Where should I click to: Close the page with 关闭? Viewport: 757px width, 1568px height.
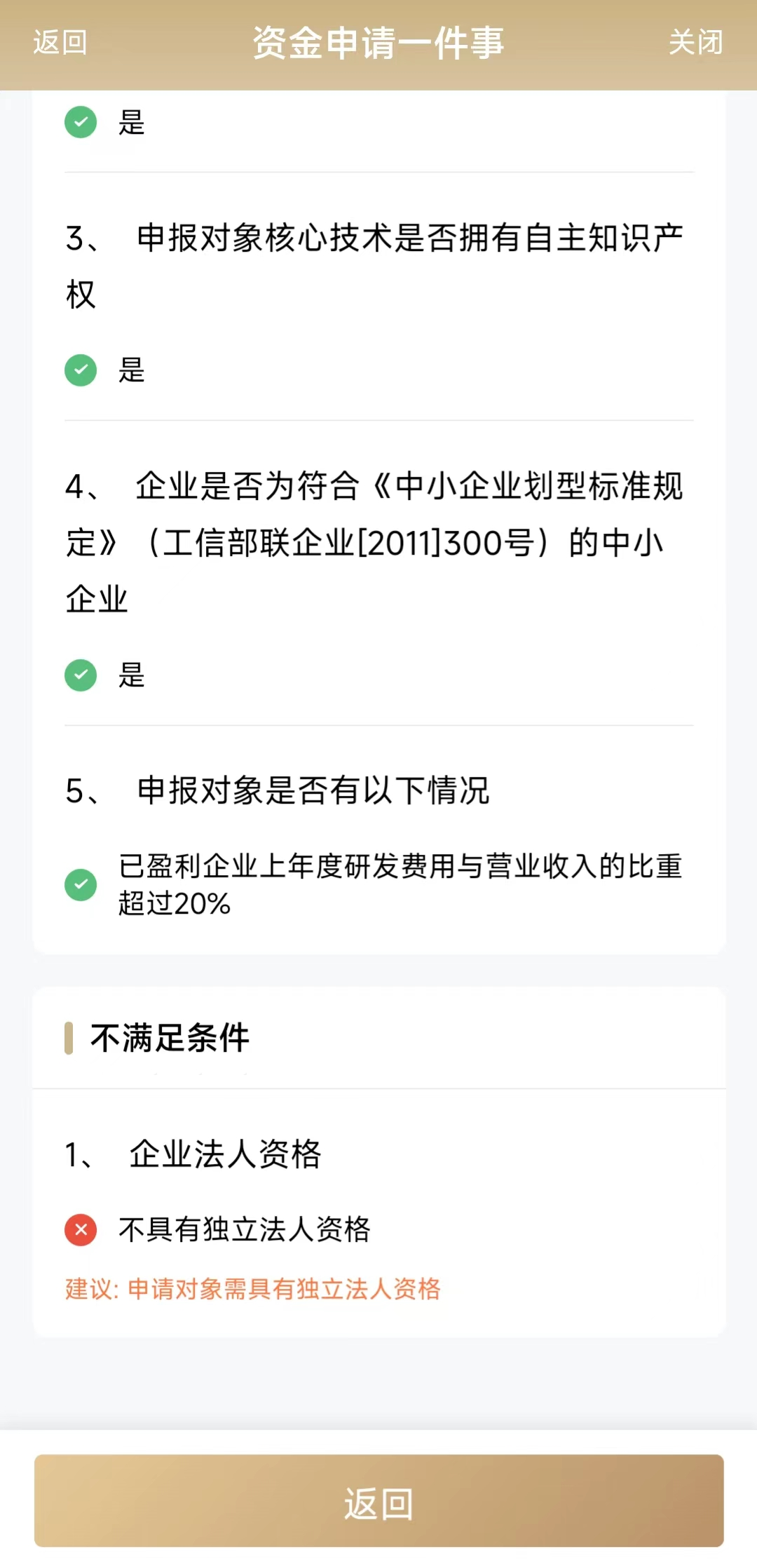695,43
